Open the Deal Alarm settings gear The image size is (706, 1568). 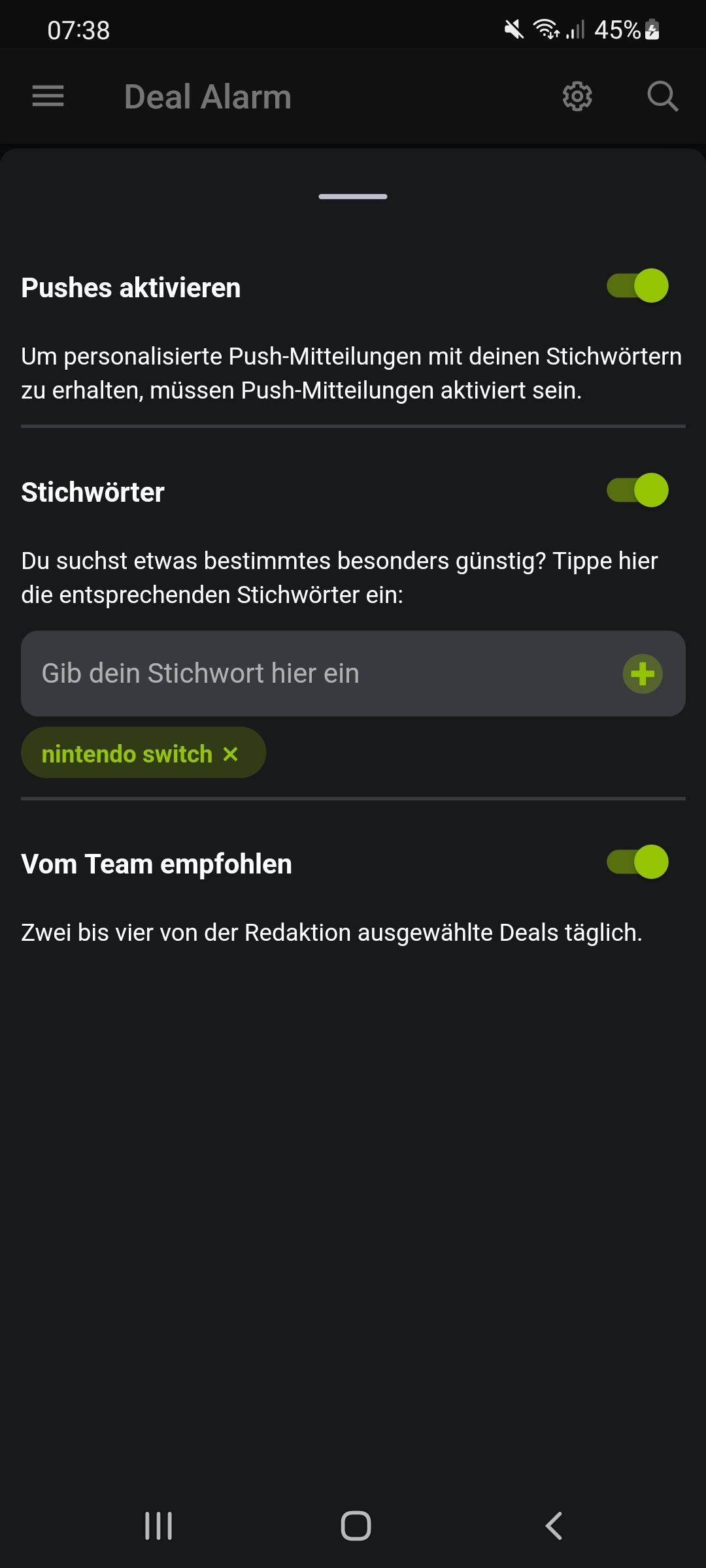point(577,97)
